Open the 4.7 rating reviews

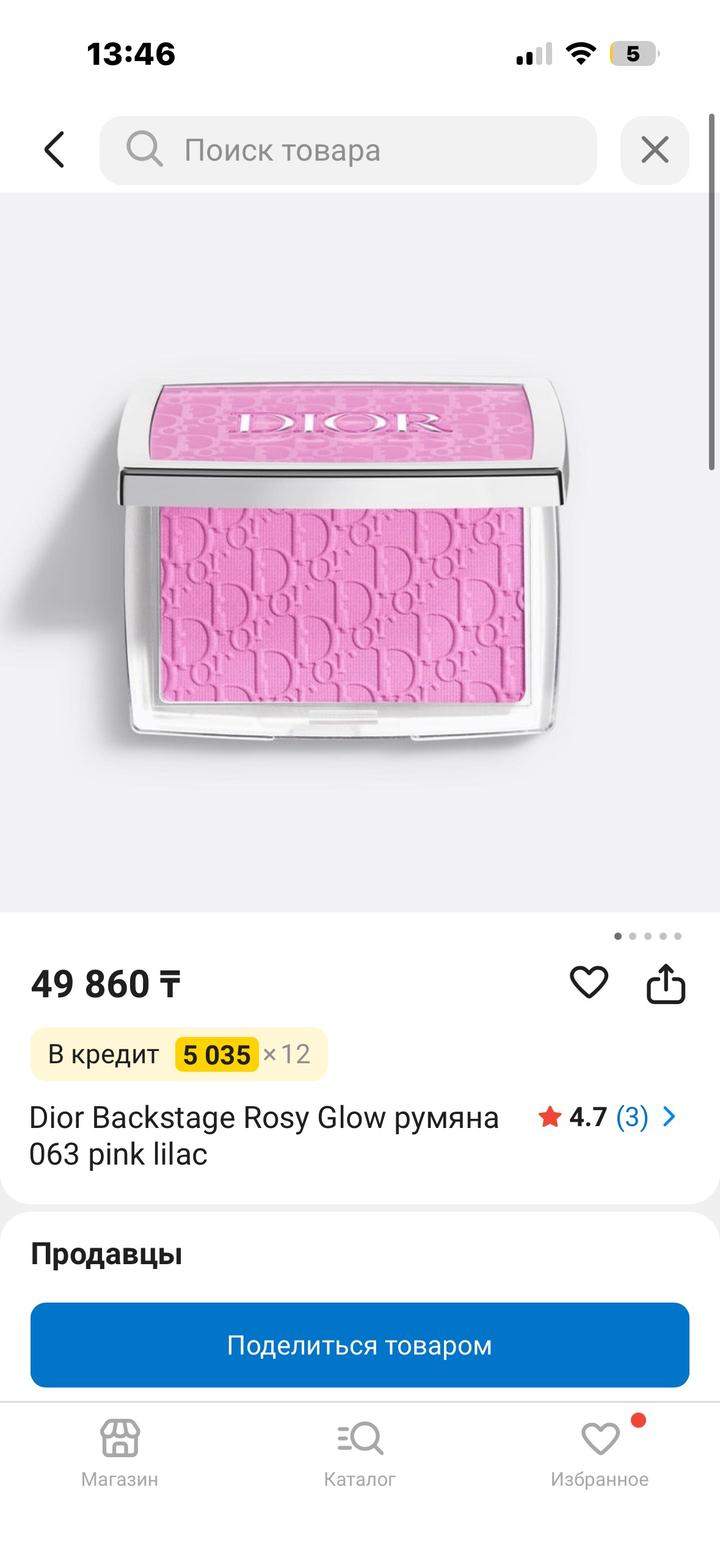pos(607,1117)
